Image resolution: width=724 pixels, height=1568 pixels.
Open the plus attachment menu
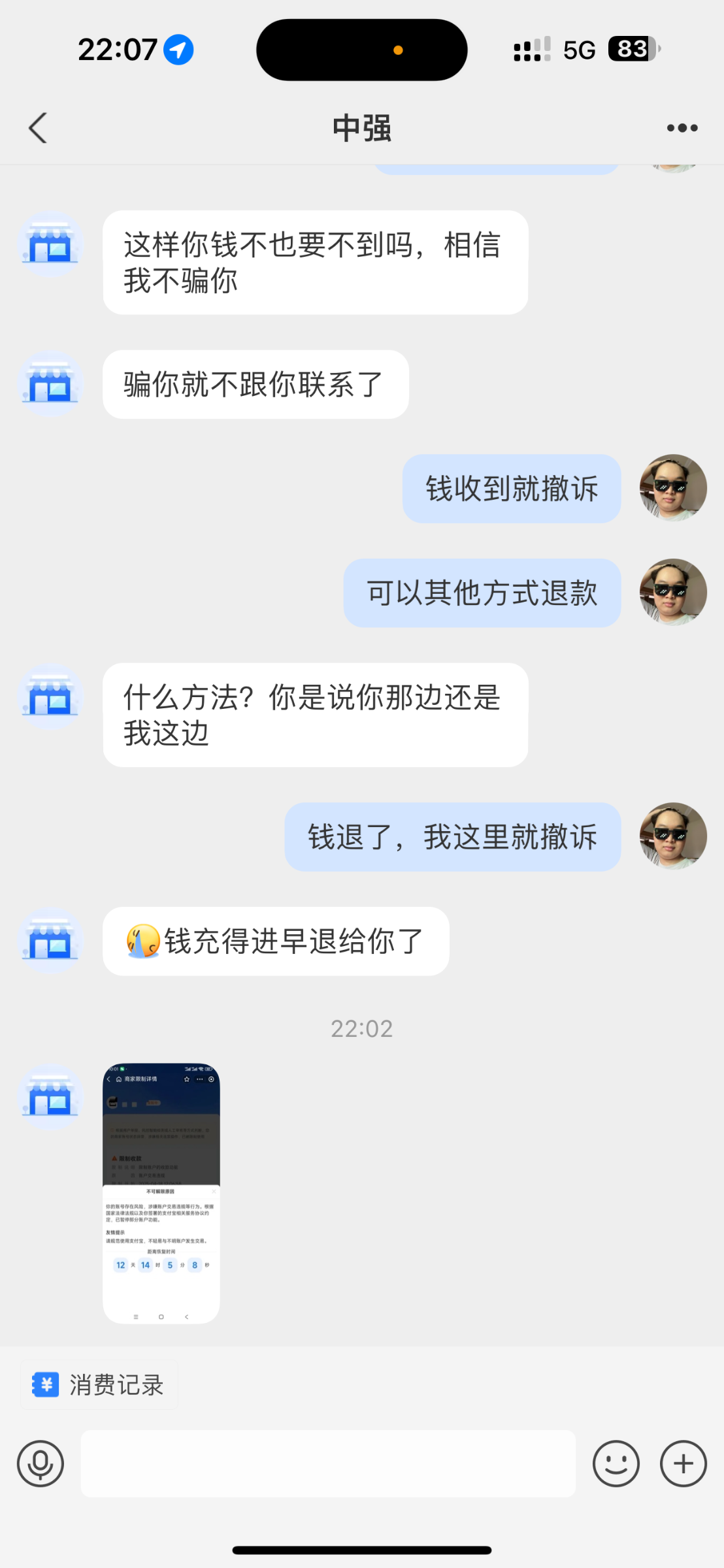[x=683, y=1463]
